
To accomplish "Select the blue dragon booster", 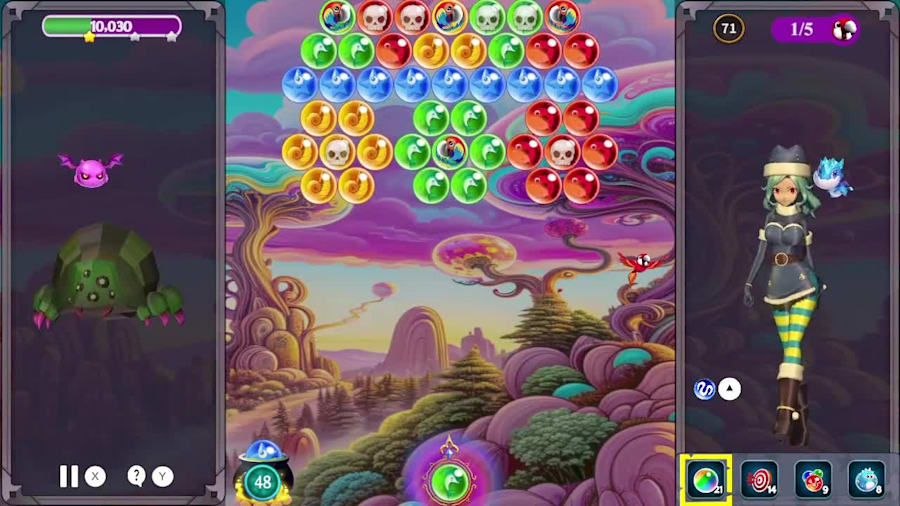I will pyautogui.click(x=866, y=479).
